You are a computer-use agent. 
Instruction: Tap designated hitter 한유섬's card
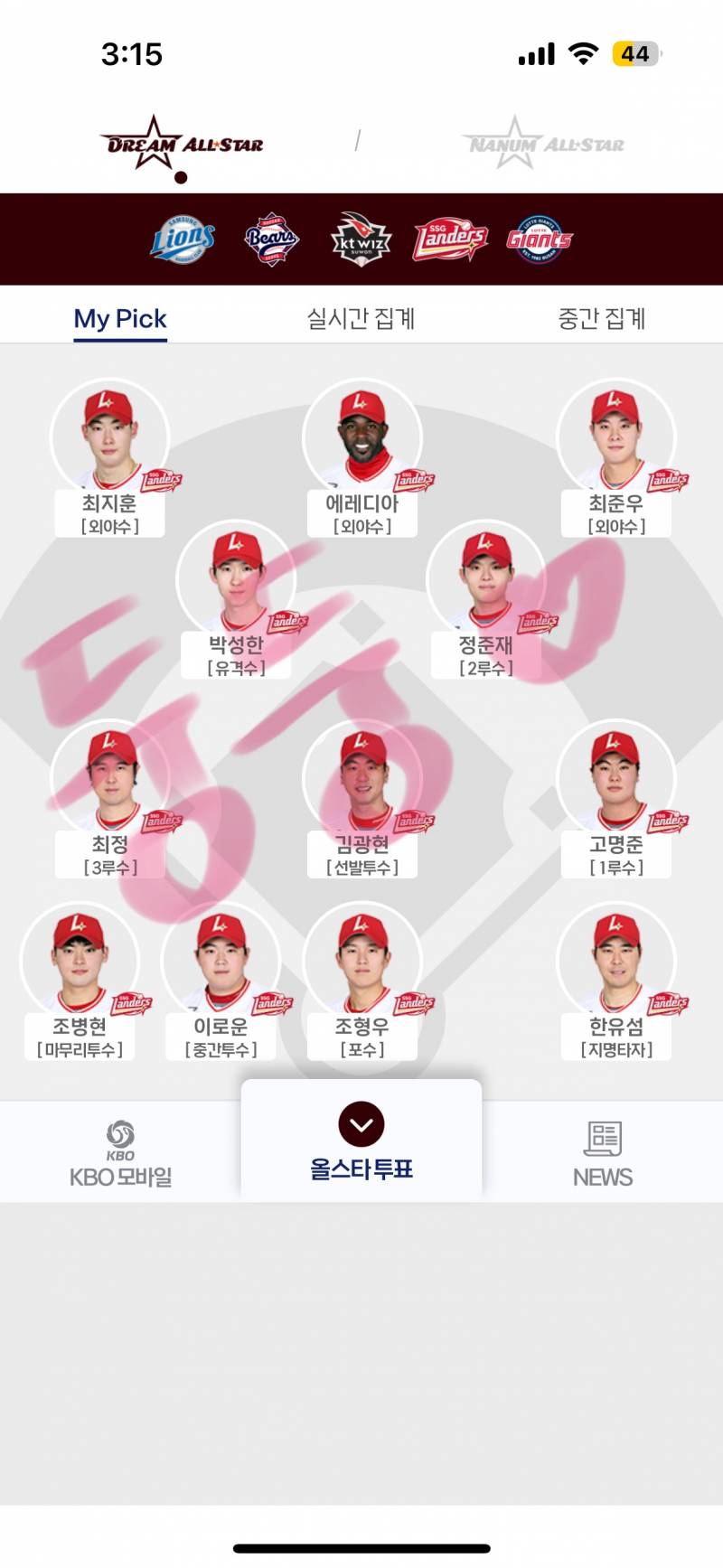click(616, 963)
